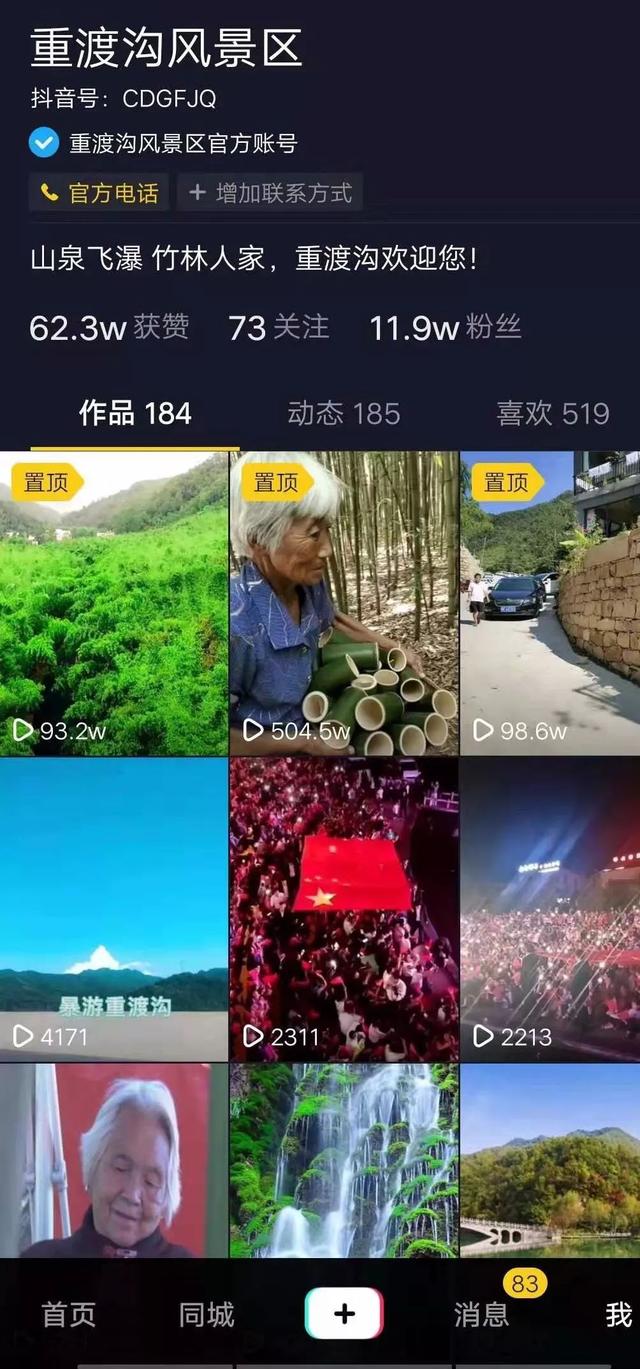Image resolution: width=640 pixels, height=1369 pixels.
Task: Open the concert video with 2213 views
Action: 550,910
